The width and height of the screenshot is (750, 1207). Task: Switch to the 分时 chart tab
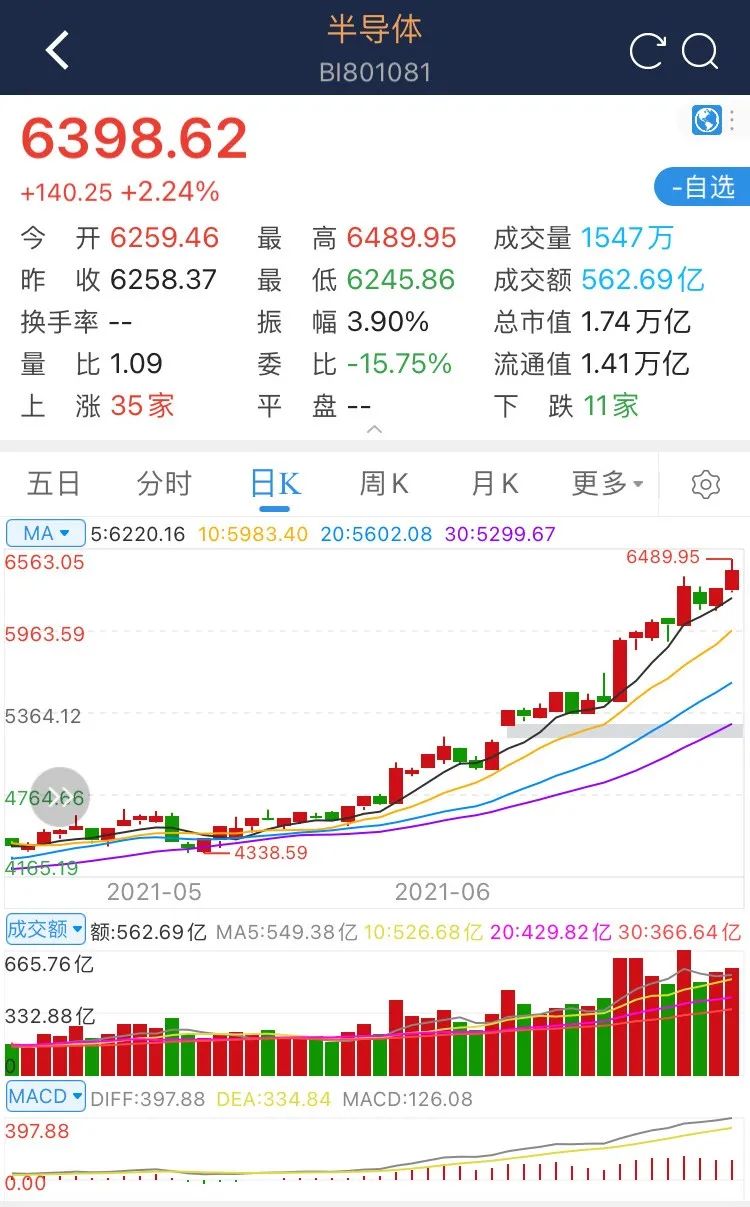click(x=164, y=484)
